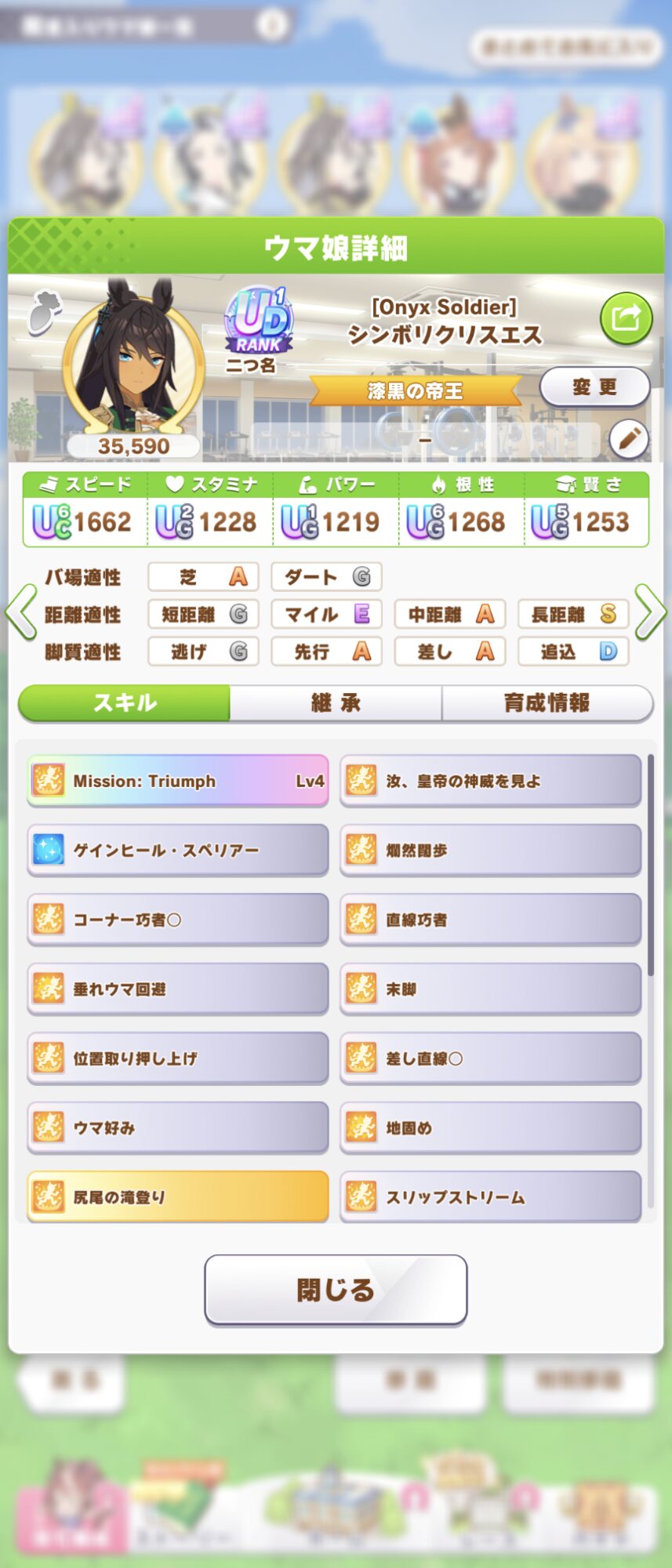Viewport: 672px width, 1568px height.
Task: Share this Uma Musume's details
Action: [626, 318]
